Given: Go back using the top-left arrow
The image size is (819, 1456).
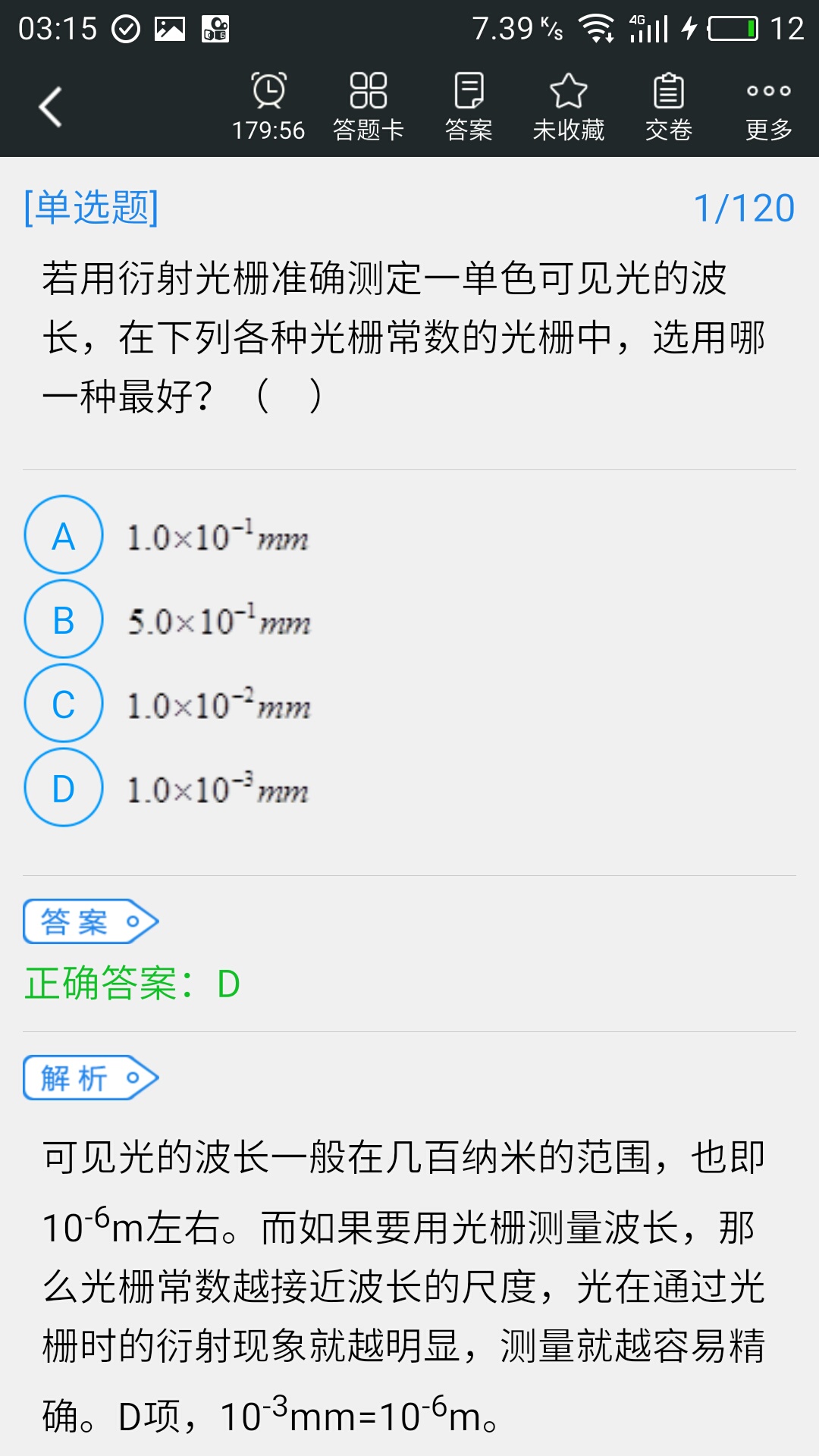Looking at the screenshot, I should [x=51, y=107].
